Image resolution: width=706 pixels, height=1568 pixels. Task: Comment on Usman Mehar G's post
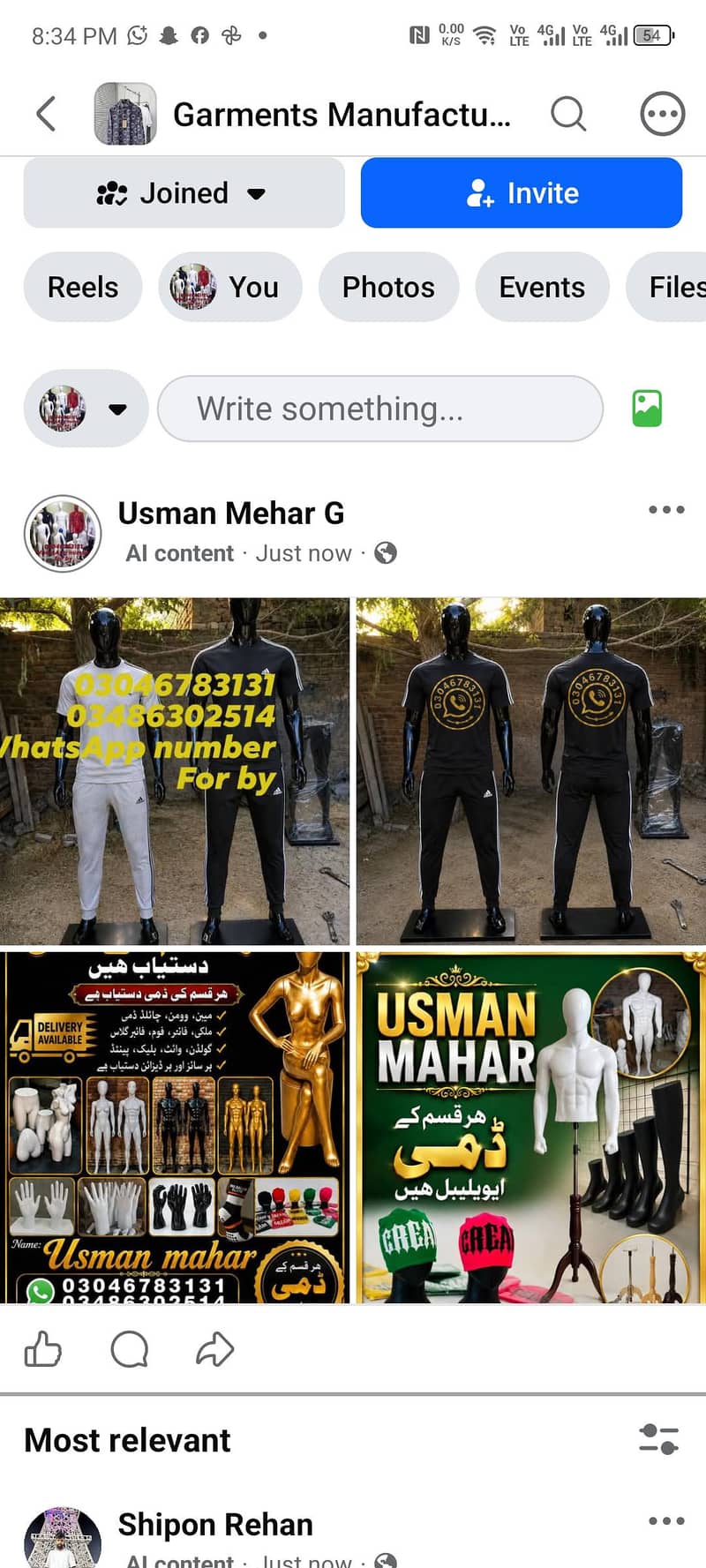tap(129, 1349)
